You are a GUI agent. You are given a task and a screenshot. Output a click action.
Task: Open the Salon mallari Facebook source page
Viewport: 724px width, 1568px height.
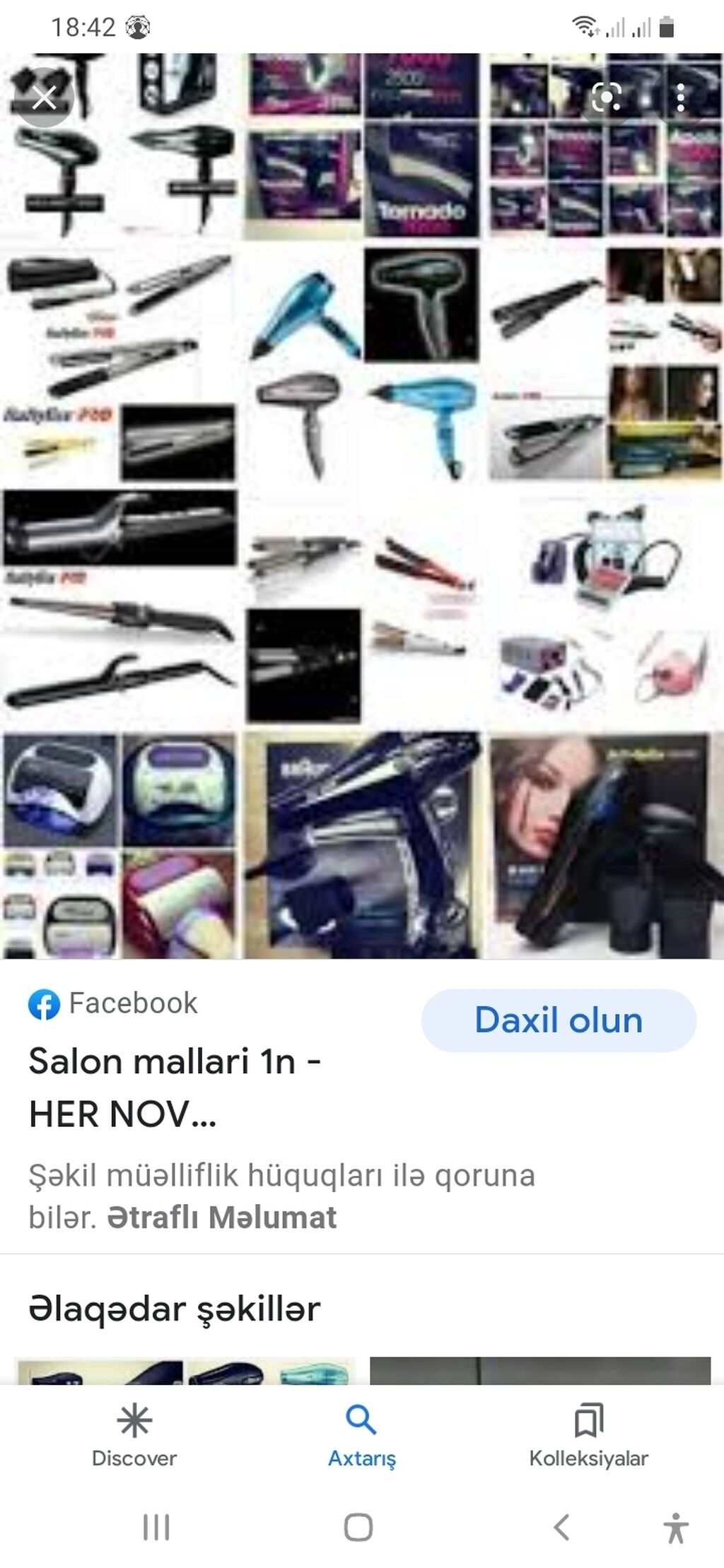175,1087
